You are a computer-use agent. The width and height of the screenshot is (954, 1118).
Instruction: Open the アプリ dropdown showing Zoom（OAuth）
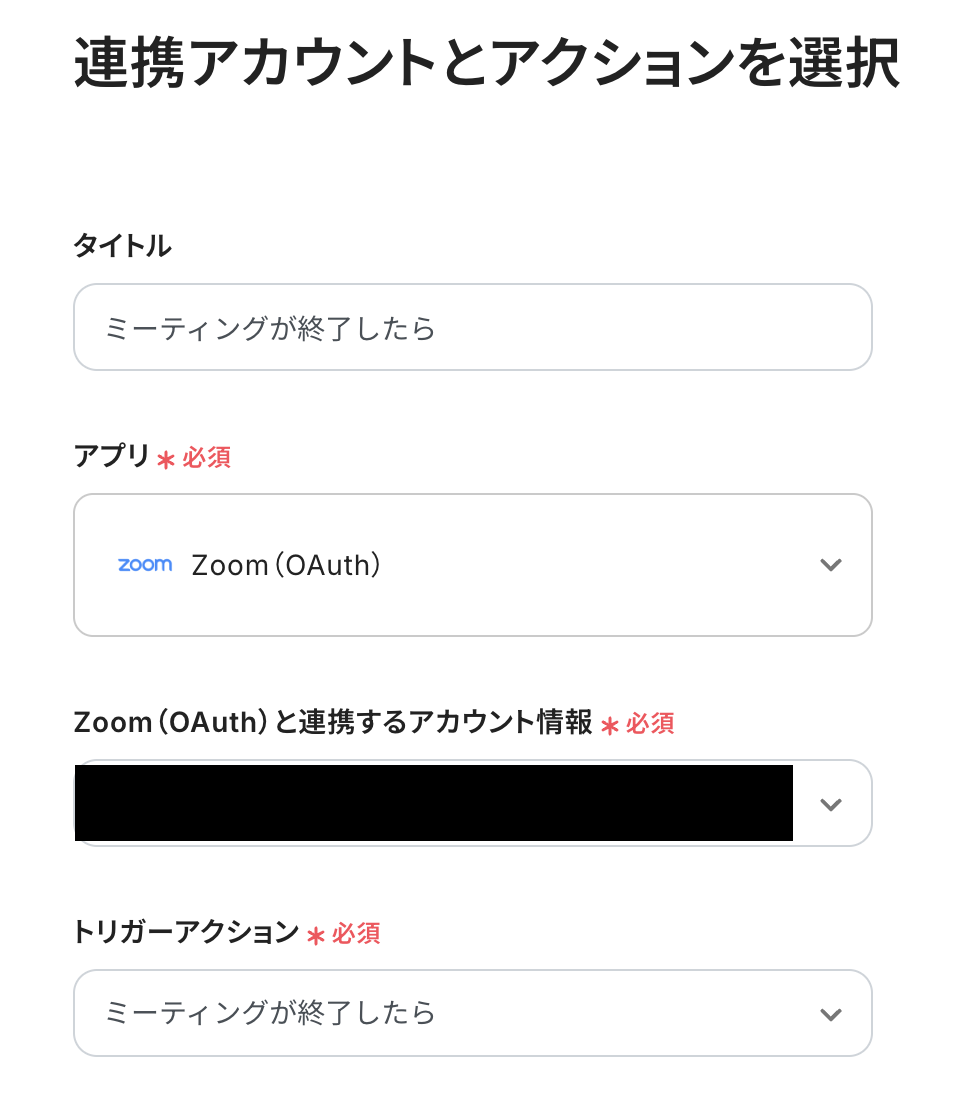[x=472, y=565]
